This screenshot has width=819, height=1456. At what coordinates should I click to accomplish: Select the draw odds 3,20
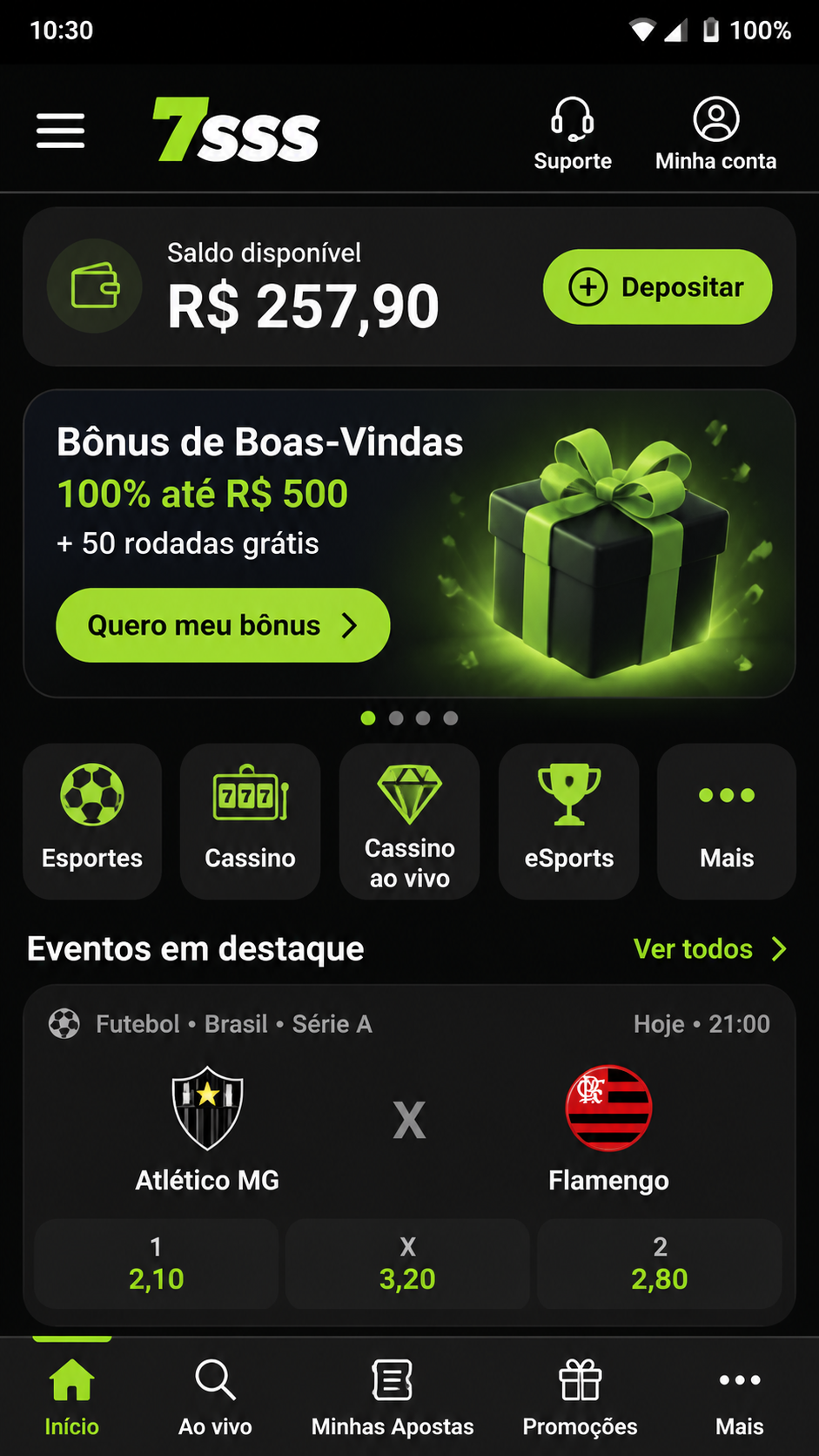pyautogui.click(x=407, y=1264)
